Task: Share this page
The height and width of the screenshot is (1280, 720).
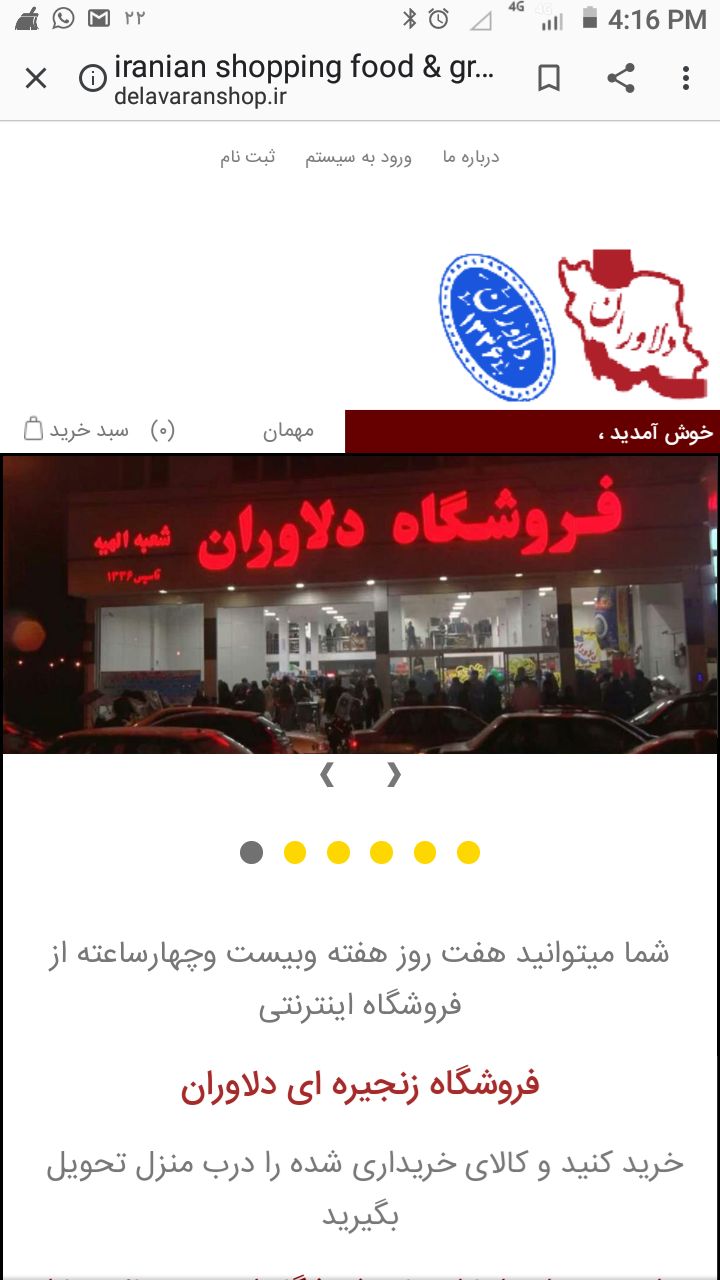Action: point(620,78)
